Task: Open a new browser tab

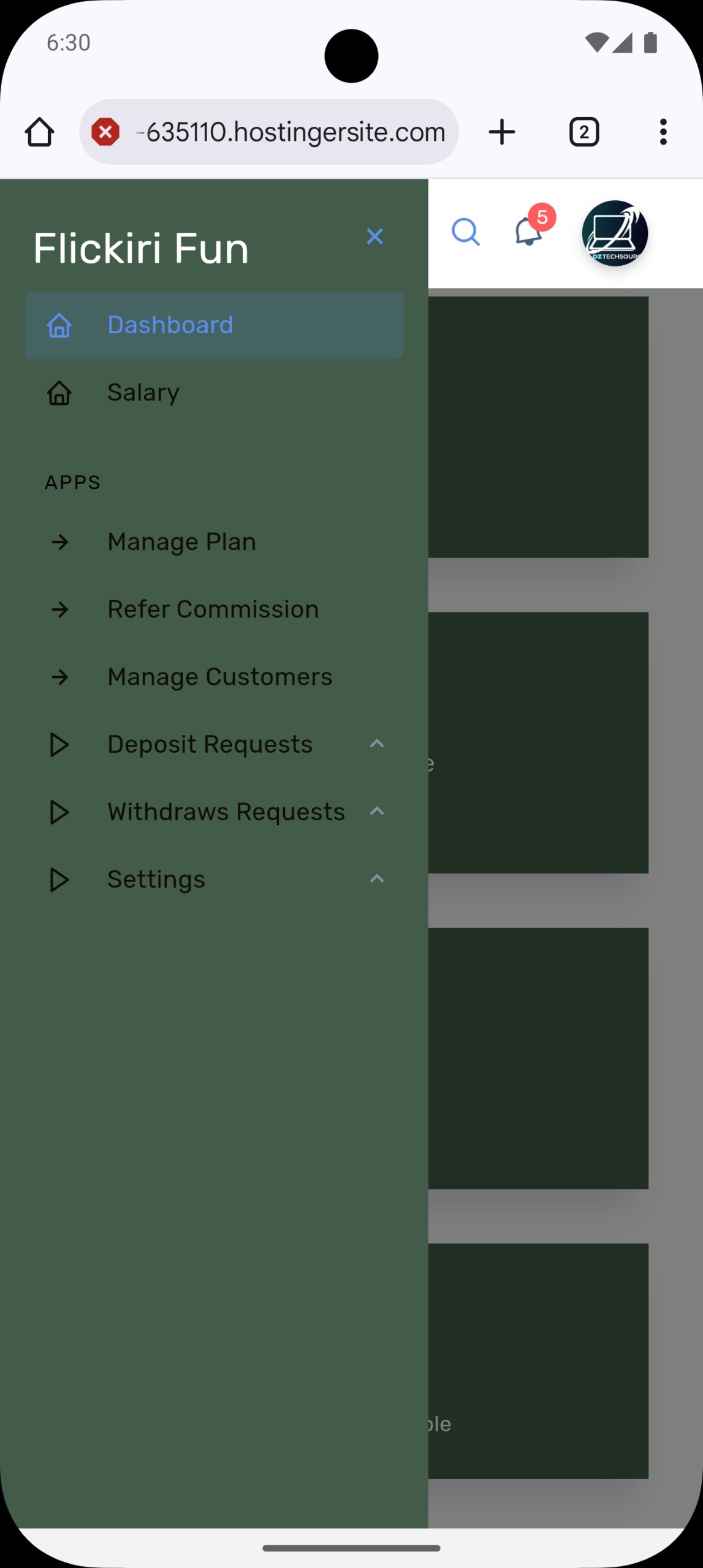Action: pos(502,132)
